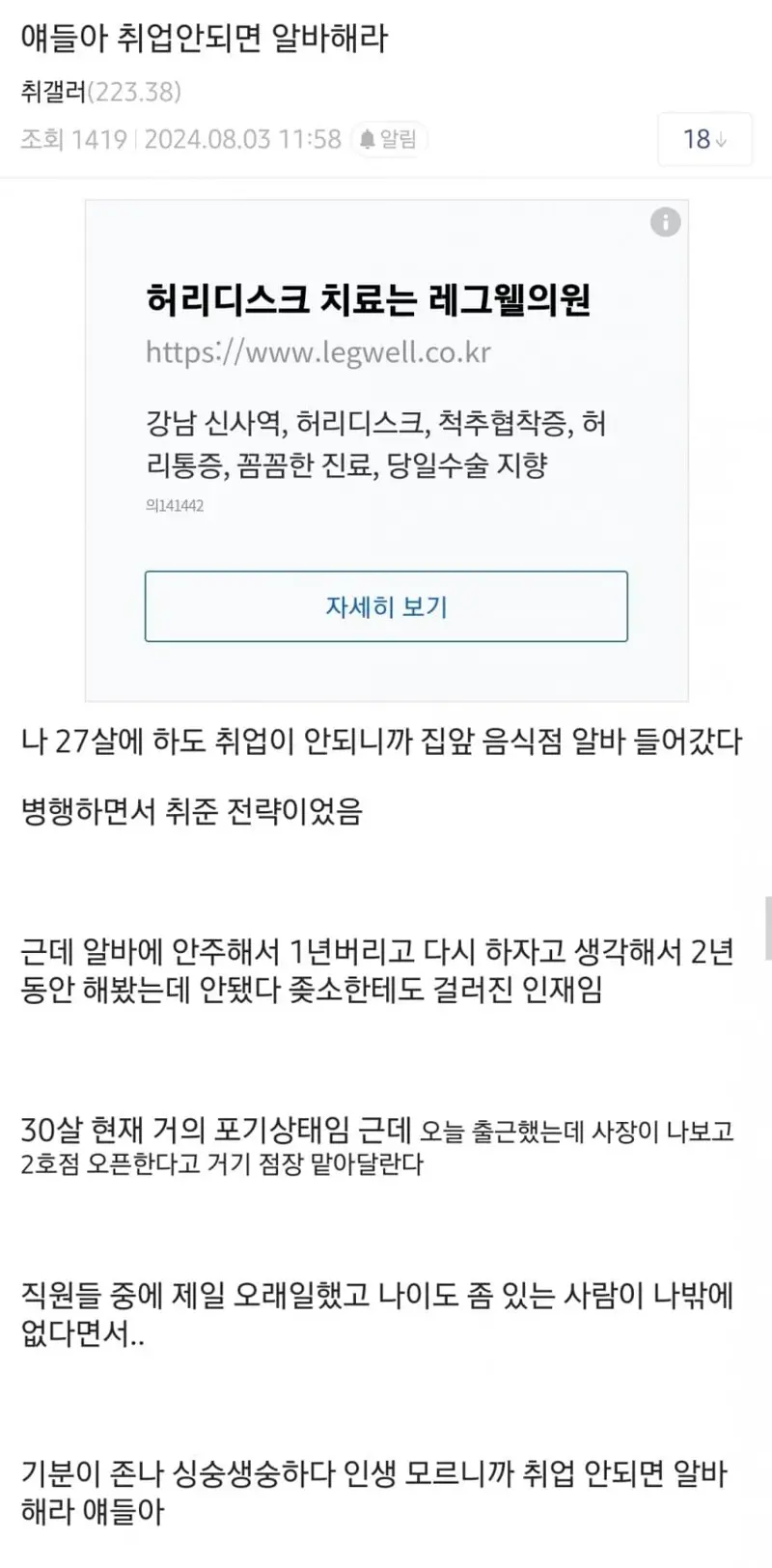Open author 취갤러's profile

tap(53, 92)
